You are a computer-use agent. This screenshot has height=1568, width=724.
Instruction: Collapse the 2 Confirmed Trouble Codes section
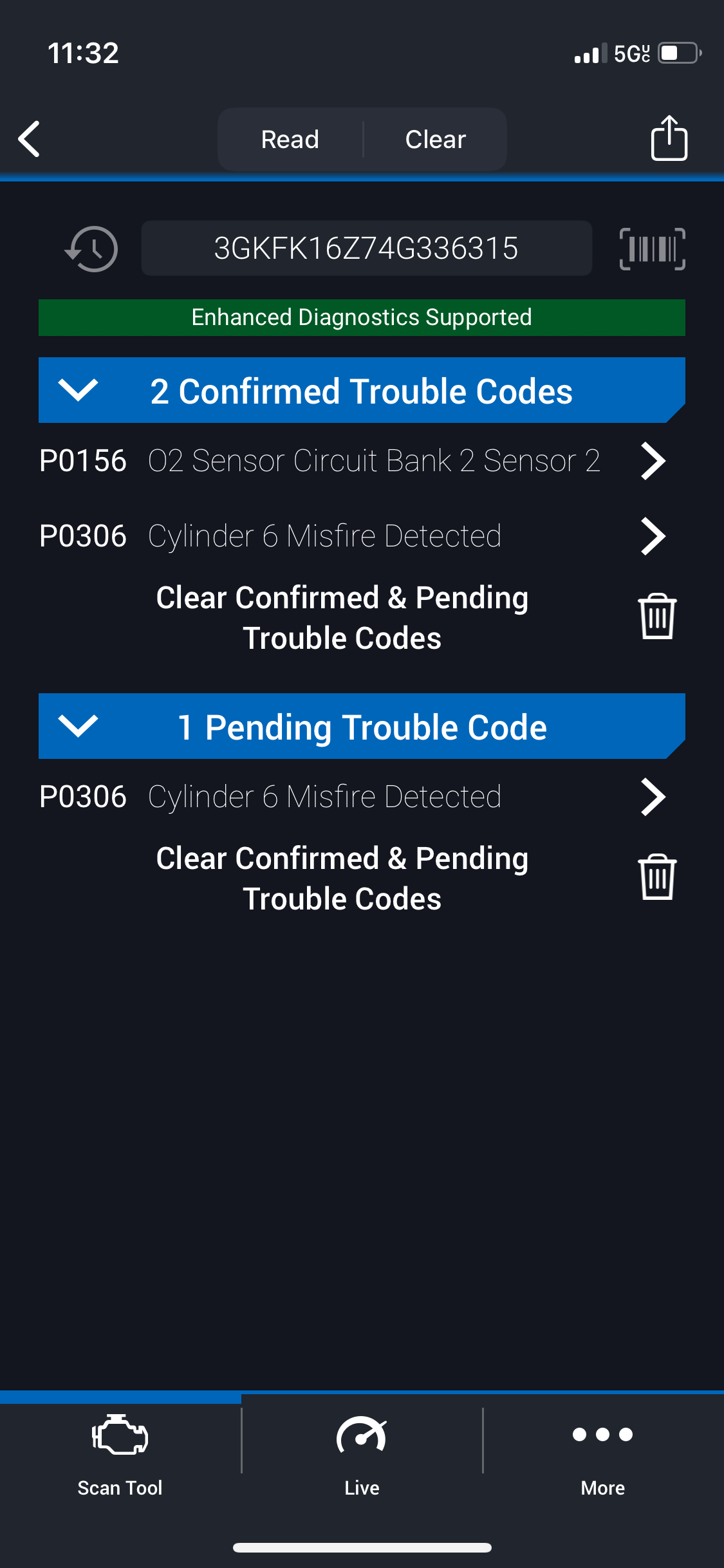pos(79,390)
